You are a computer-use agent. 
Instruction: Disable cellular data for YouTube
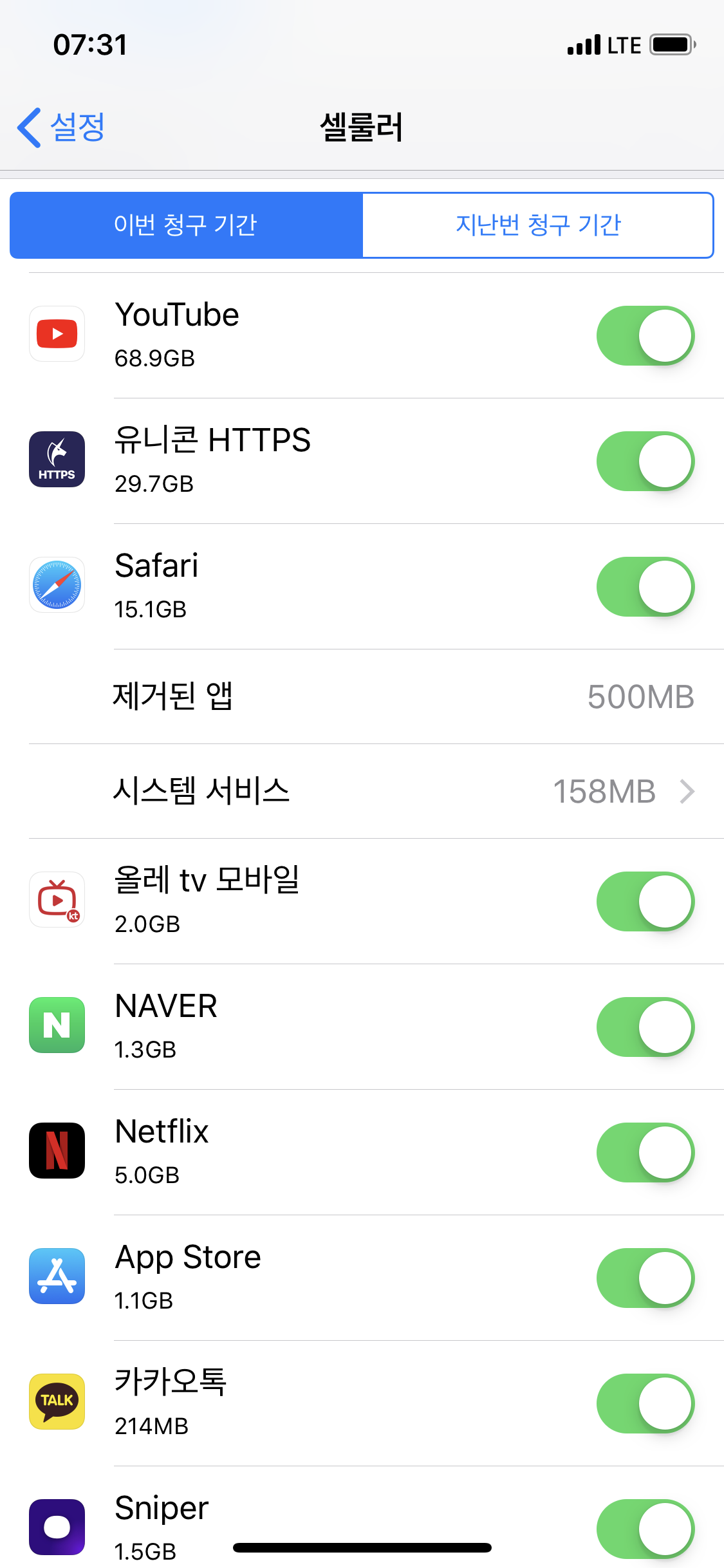[645, 336]
